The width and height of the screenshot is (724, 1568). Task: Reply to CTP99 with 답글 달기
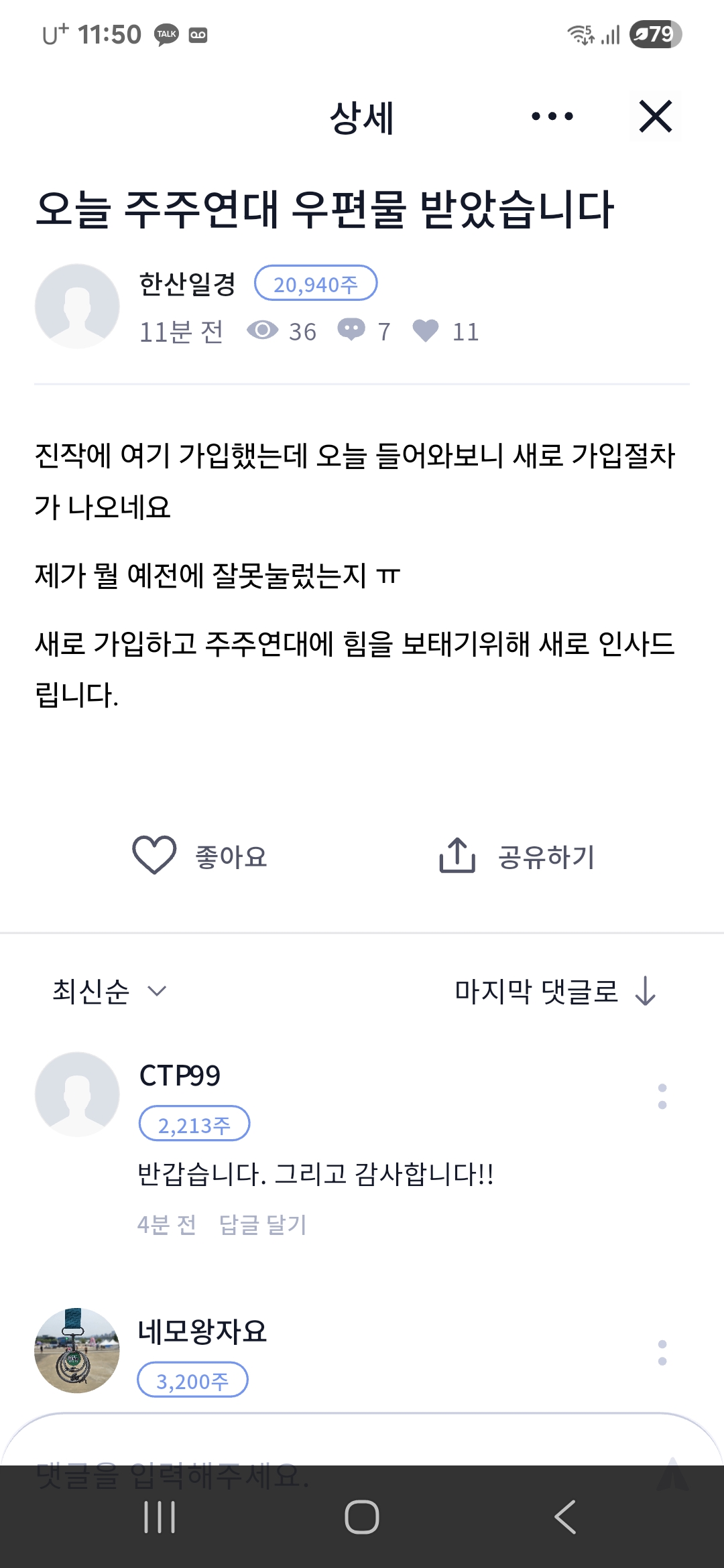[x=263, y=1224]
